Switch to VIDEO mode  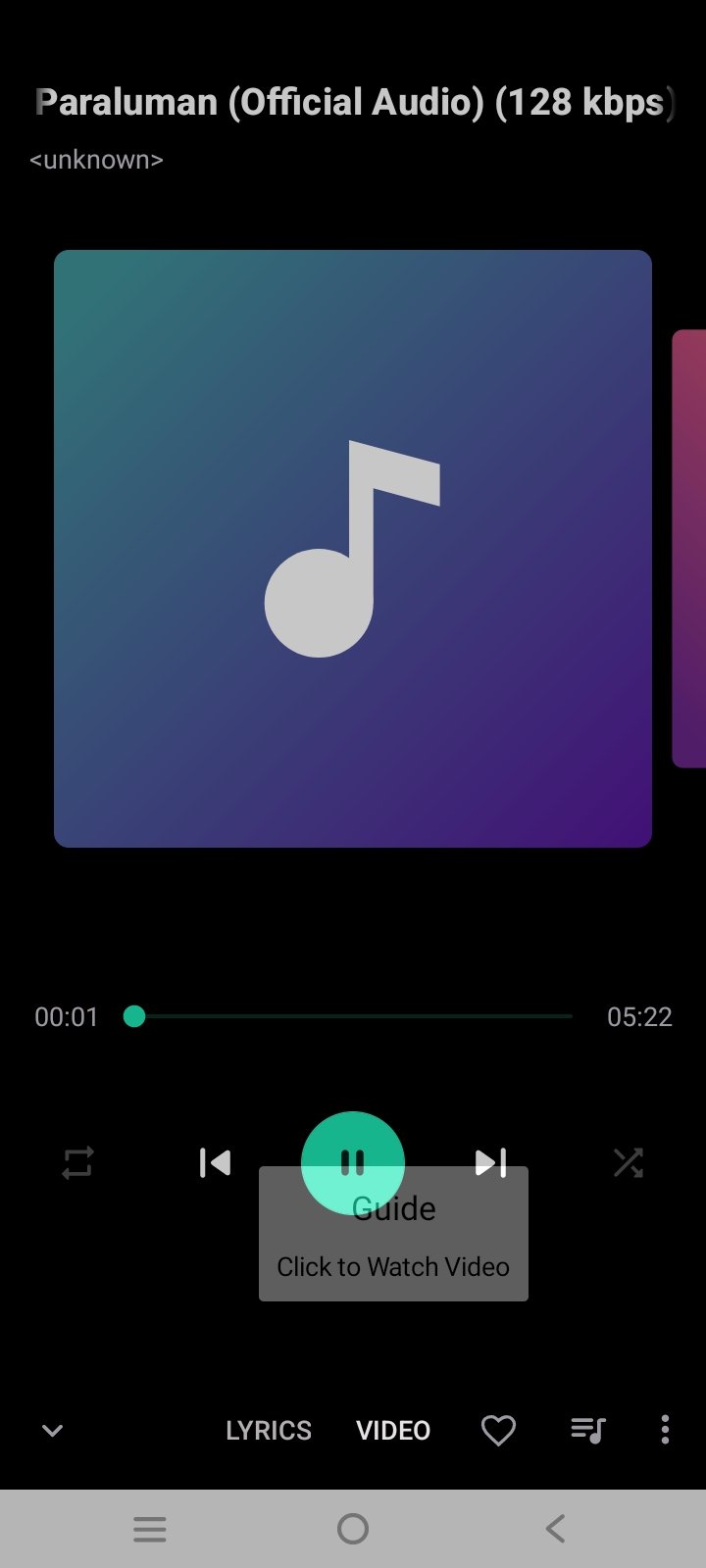pyautogui.click(x=393, y=1431)
